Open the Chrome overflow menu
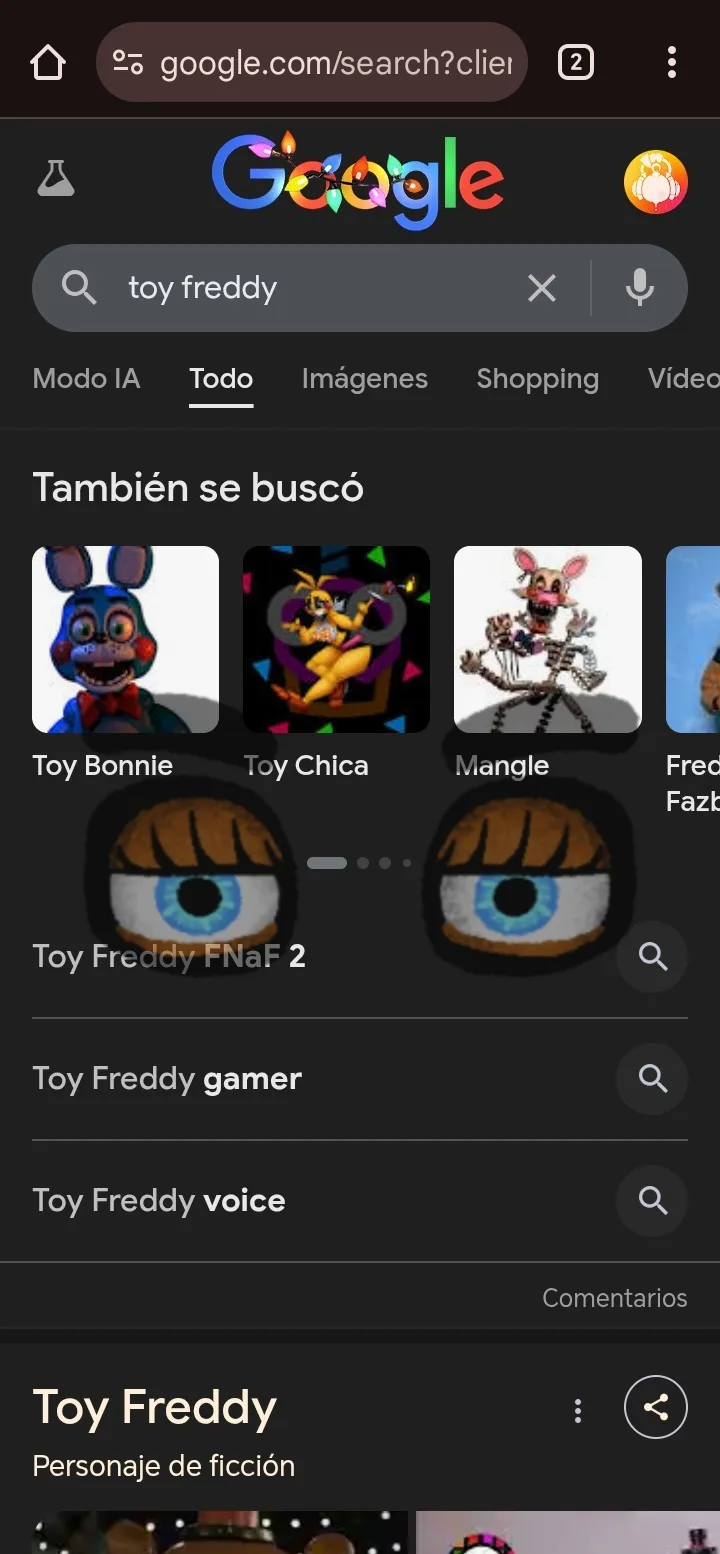Image resolution: width=720 pixels, height=1554 pixels. click(671, 63)
